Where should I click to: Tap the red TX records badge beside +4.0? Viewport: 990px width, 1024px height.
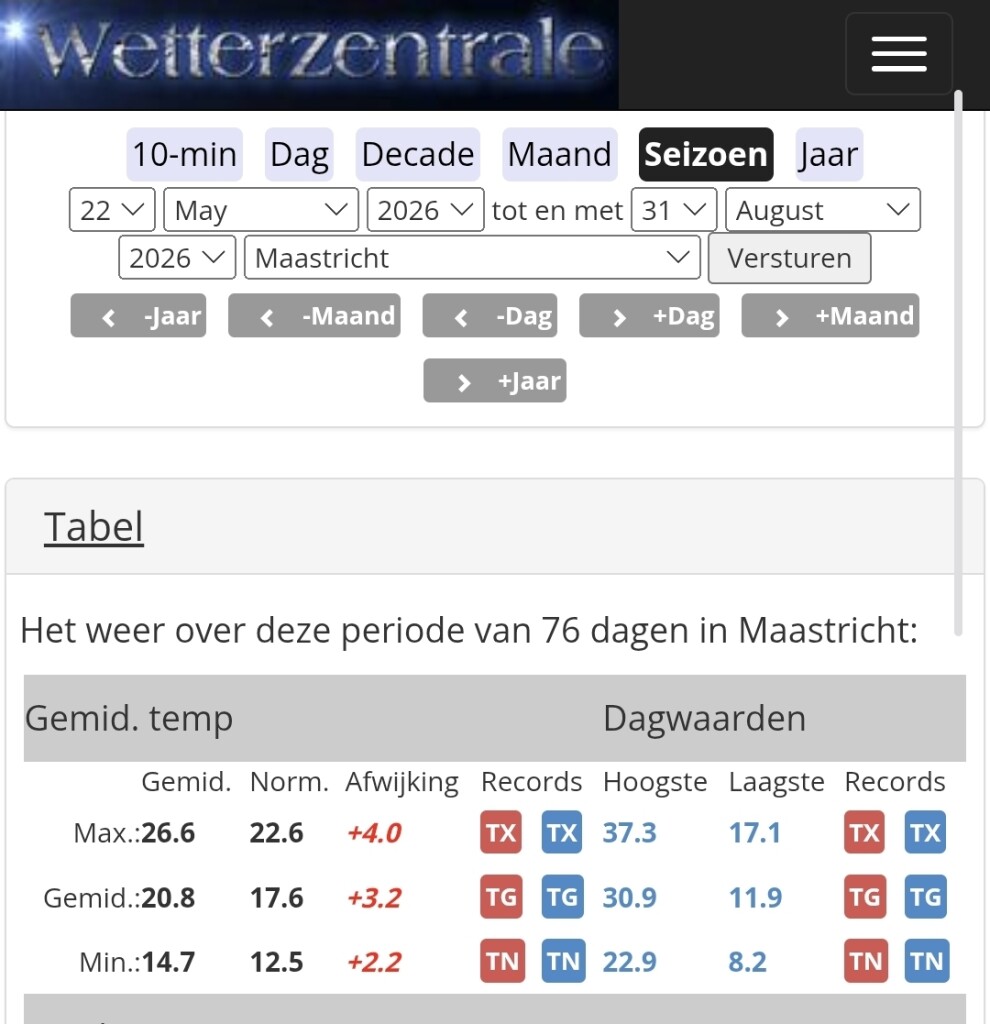click(501, 832)
